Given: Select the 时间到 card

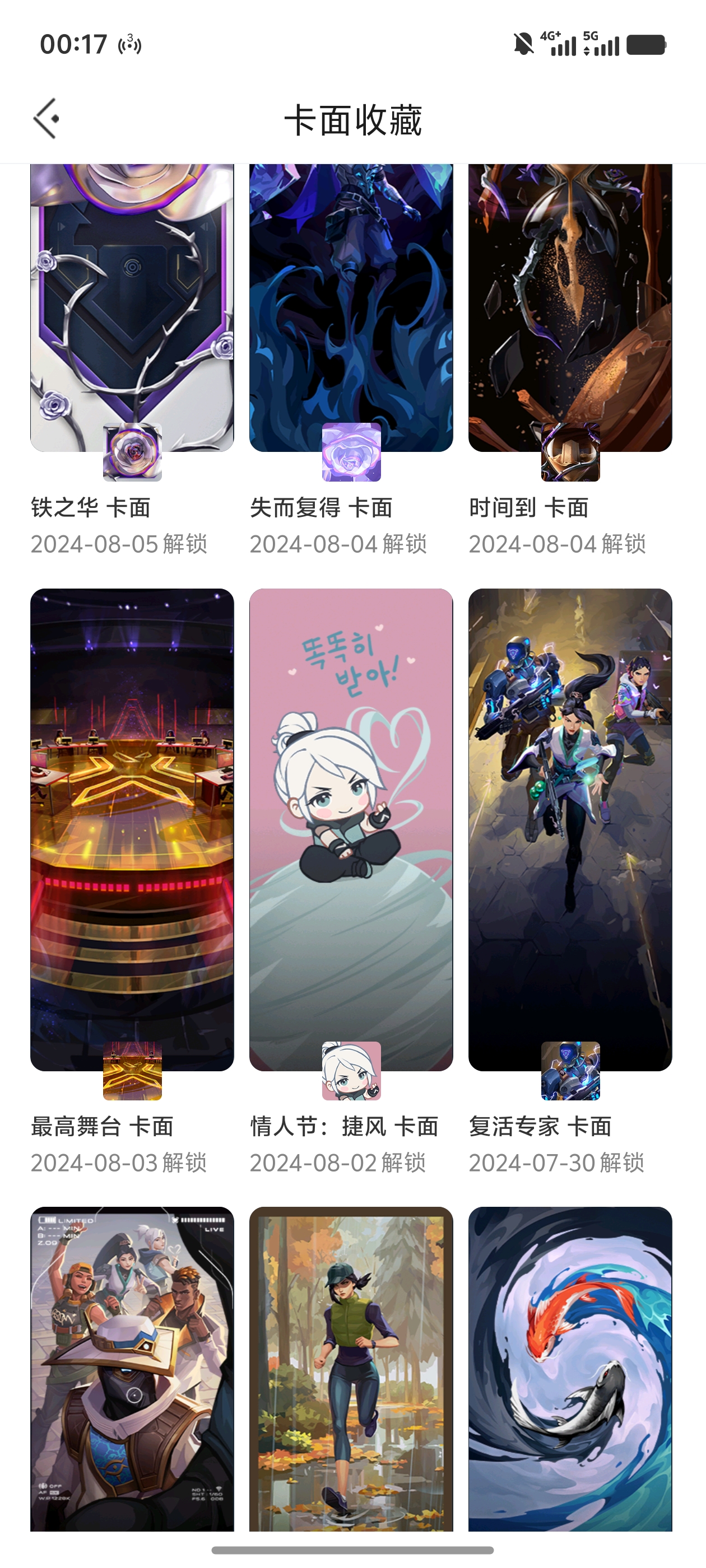Looking at the screenshot, I should pos(570,308).
